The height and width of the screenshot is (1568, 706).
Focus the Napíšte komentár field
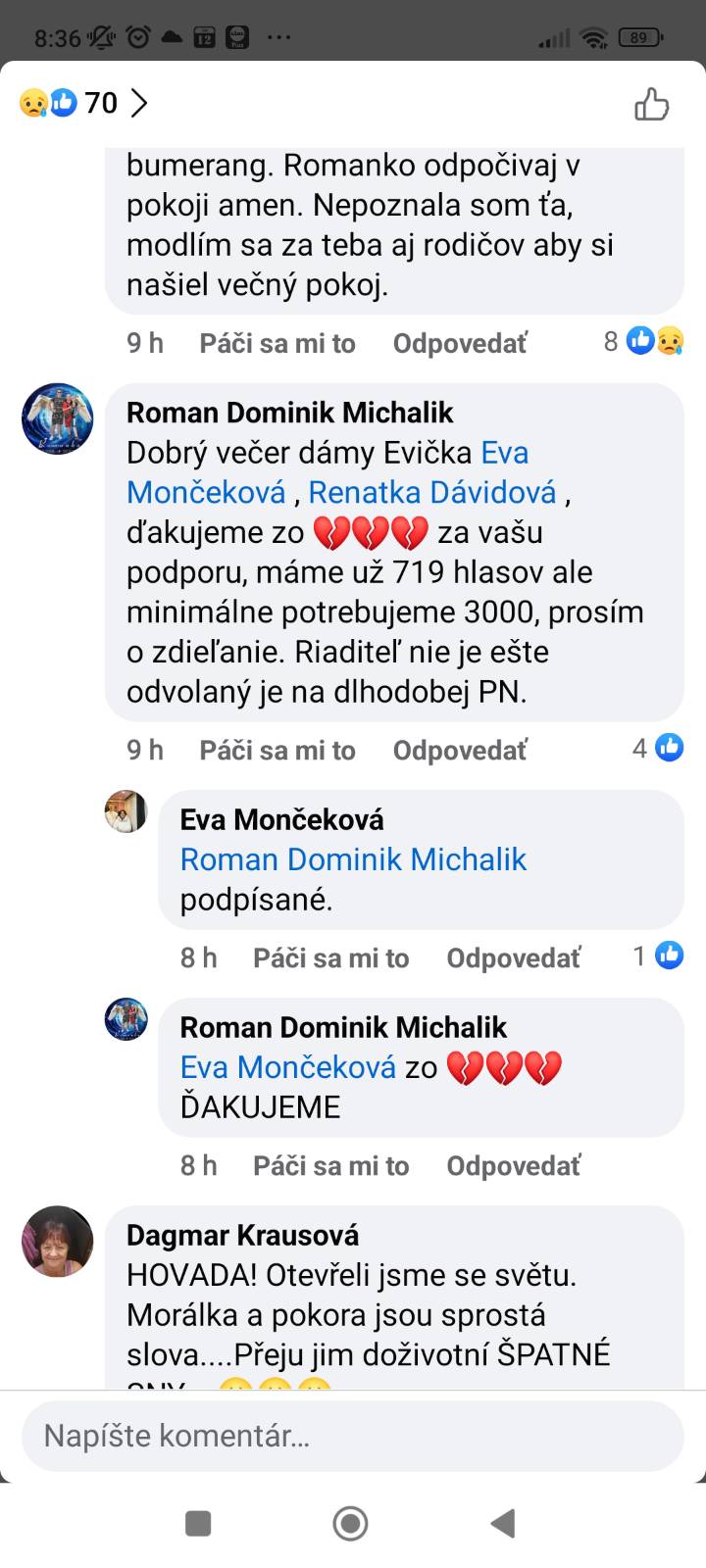352,1436
